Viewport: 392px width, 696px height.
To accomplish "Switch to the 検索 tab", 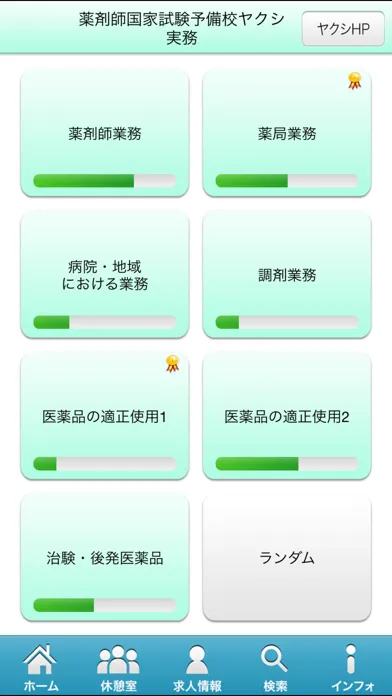I will (275, 667).
